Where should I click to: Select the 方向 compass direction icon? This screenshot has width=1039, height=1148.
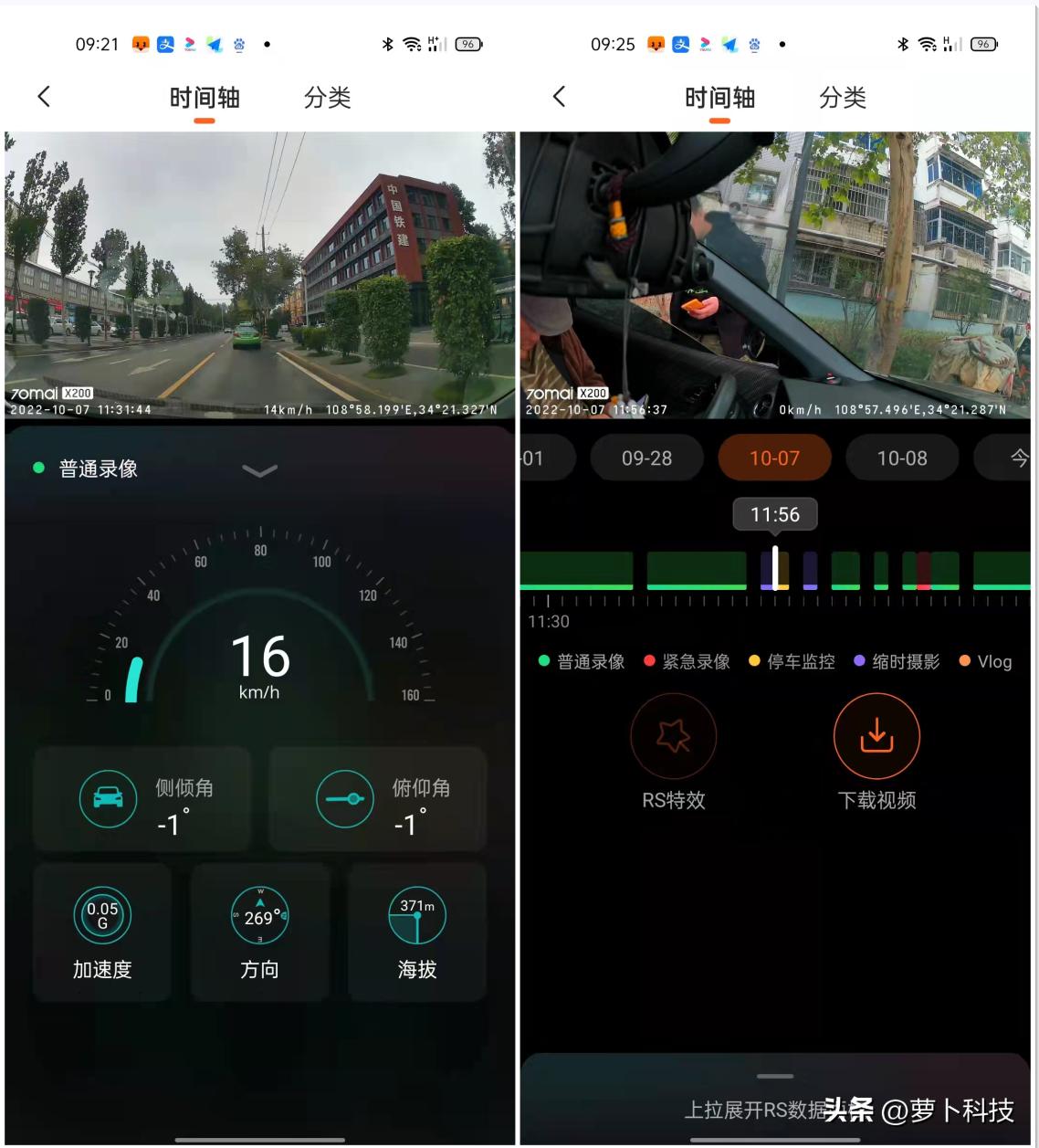click(x=258, y=916)
